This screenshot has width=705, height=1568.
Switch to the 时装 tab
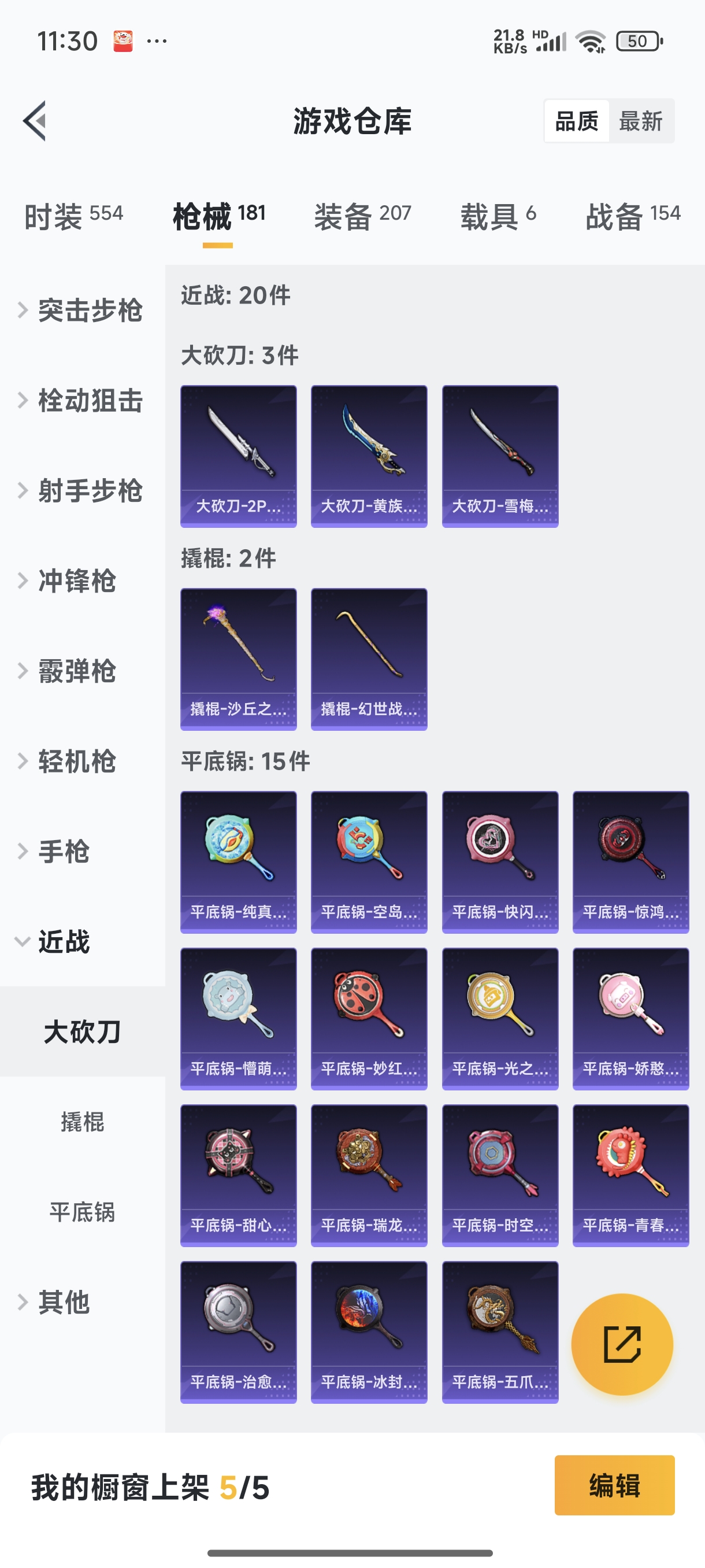(x=73, y=216)
